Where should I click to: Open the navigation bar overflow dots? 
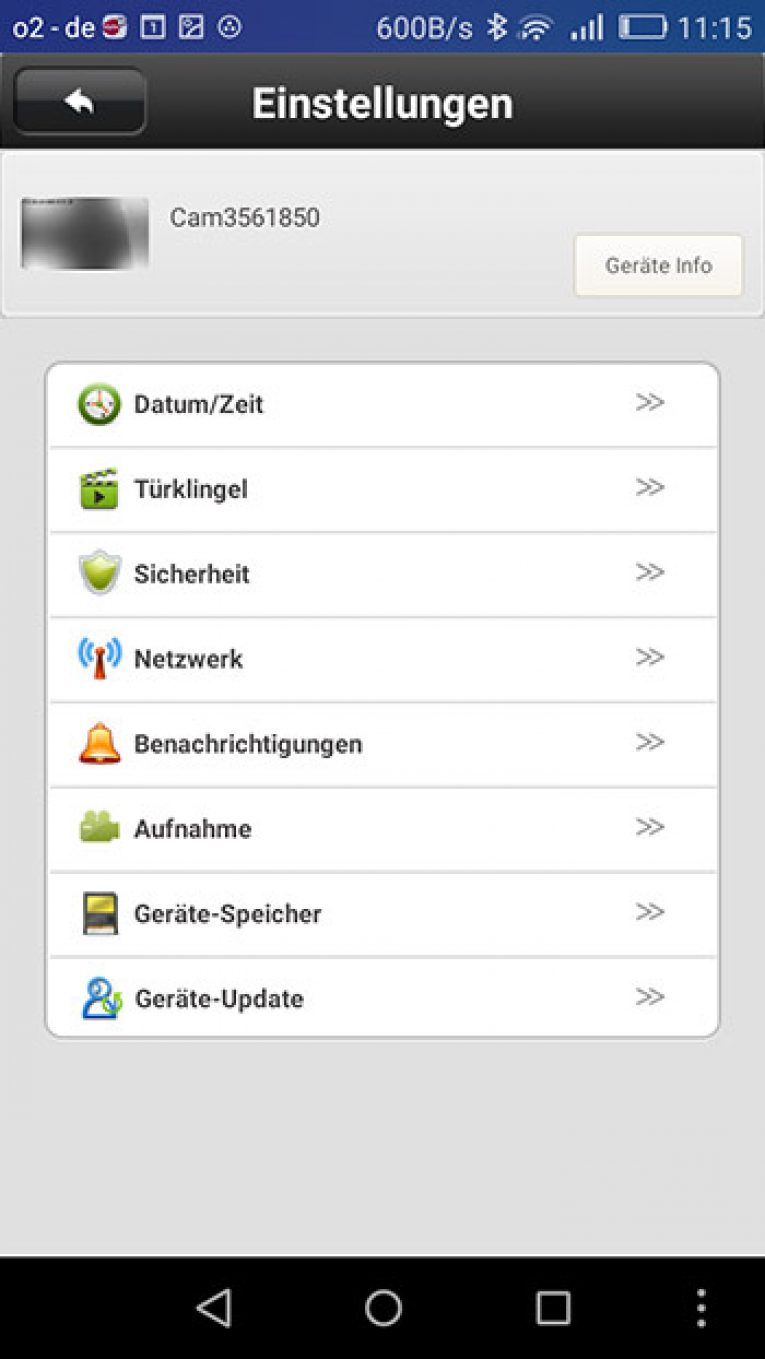click(x=701, y=1307)
